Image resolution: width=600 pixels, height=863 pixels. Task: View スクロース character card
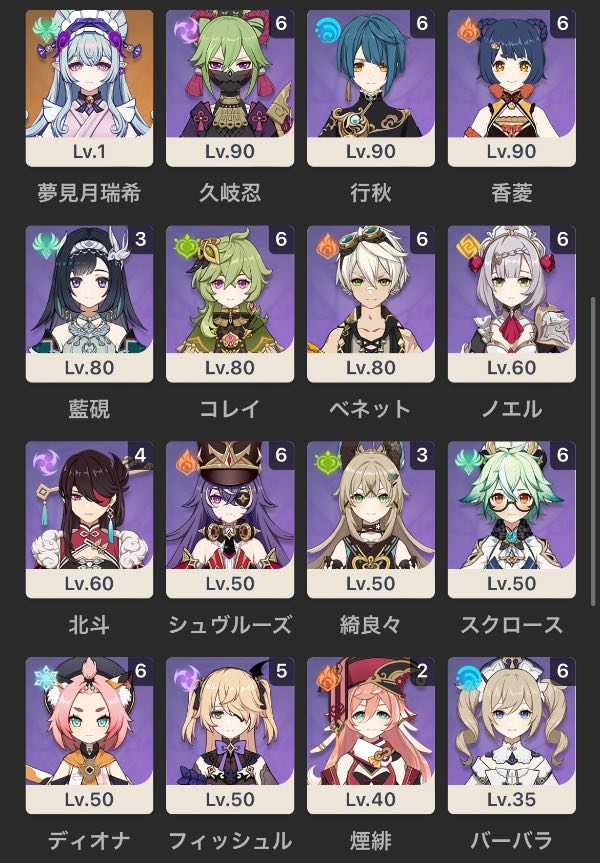pyautogui.click(x=512, y=519)
